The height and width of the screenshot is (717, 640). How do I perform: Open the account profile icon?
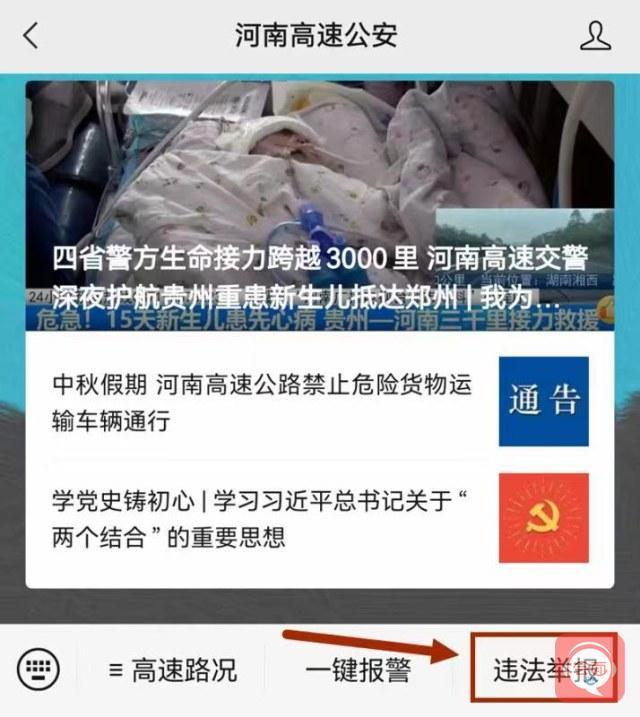[x=595, y=36]
